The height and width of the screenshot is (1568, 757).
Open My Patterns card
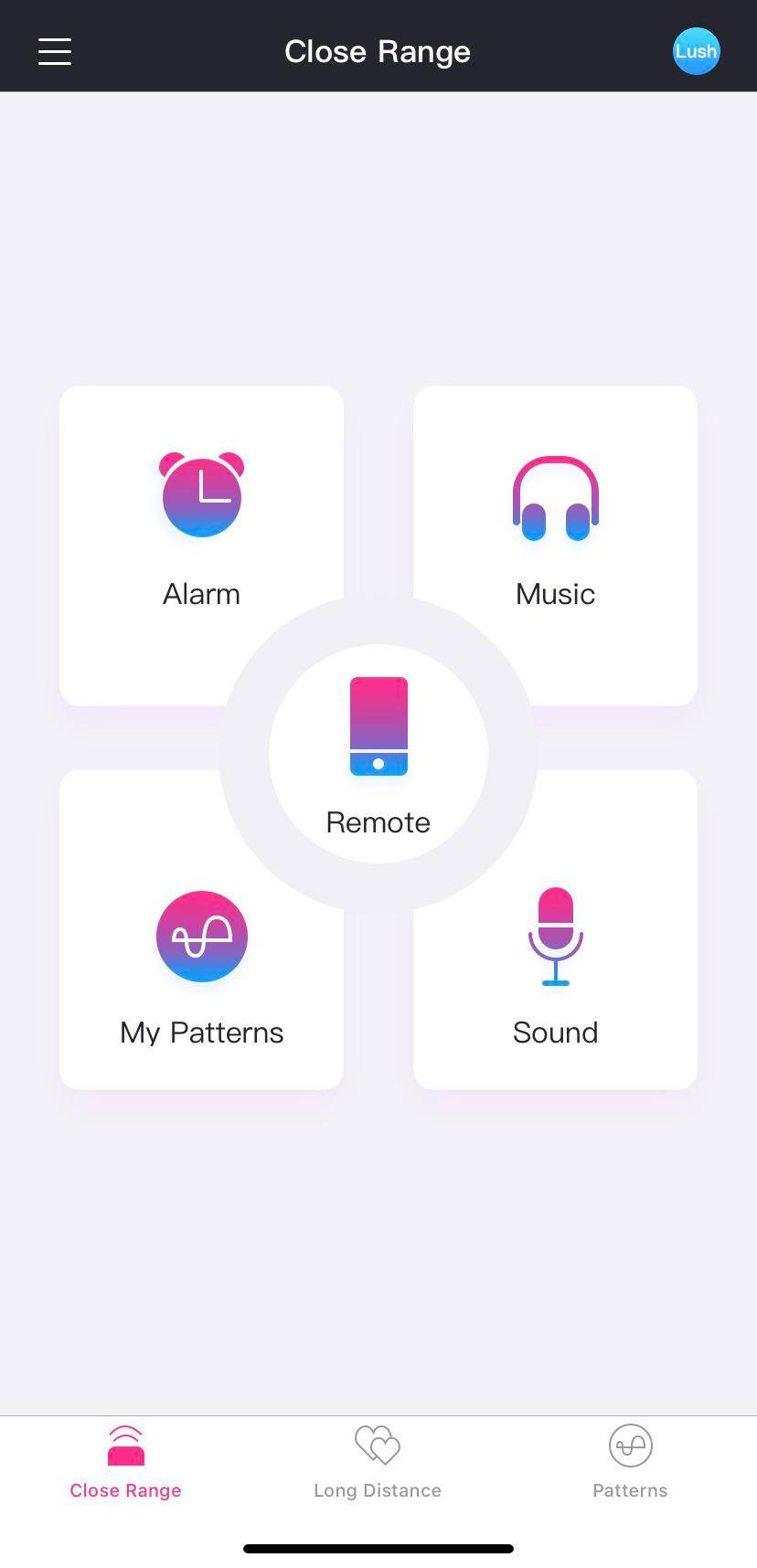(201, 969)
